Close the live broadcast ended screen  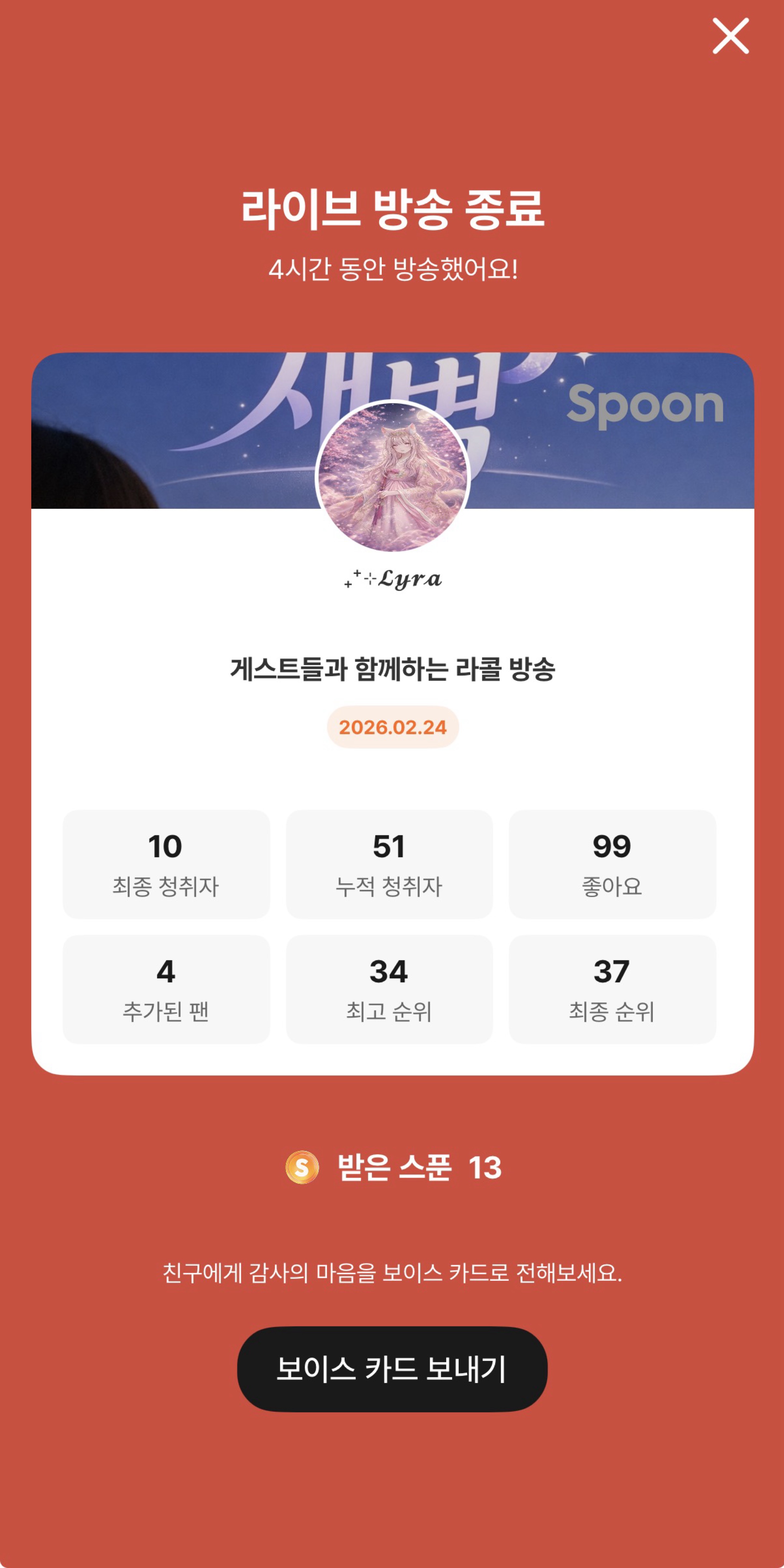pyautogui.click(x=730, y=36)
